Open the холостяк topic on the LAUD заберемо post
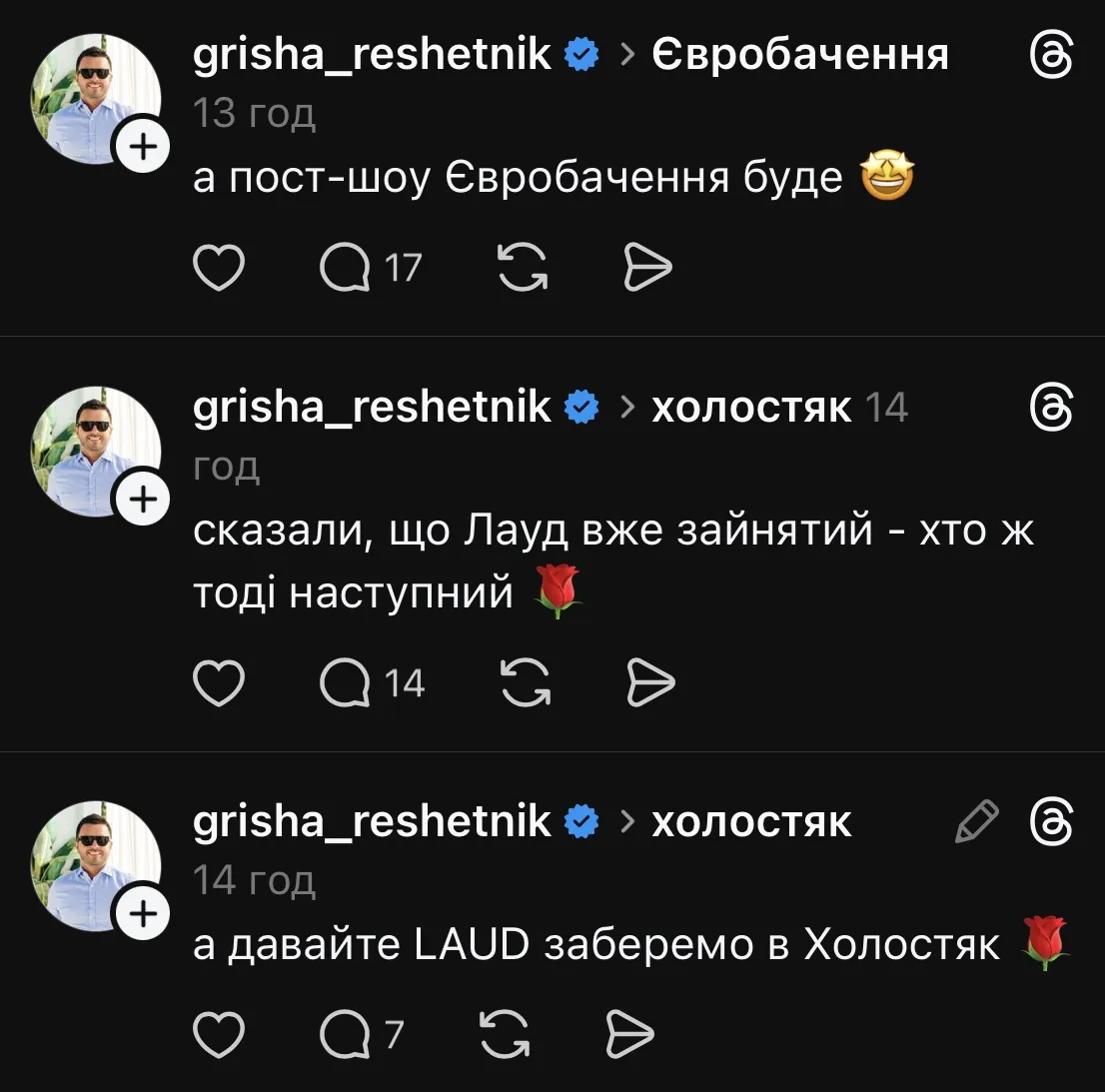 (751, 822)
